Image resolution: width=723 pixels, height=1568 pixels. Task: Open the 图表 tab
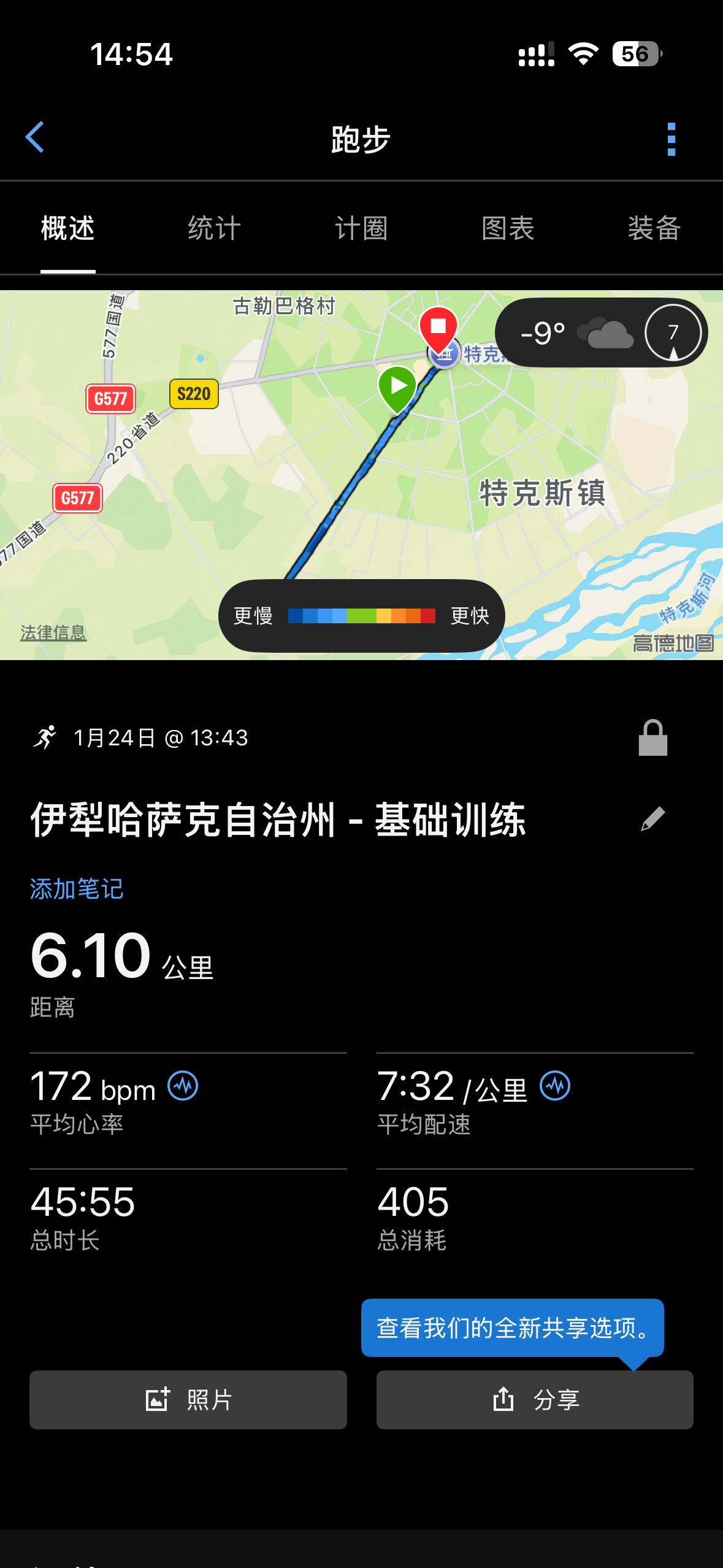click(508, 228)
